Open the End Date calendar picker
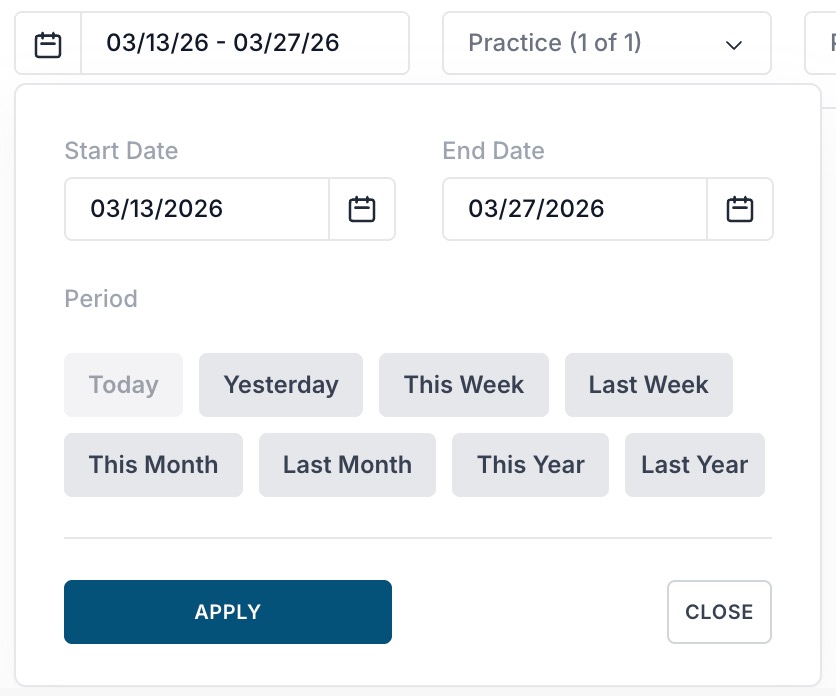 (x=740, y=209)
